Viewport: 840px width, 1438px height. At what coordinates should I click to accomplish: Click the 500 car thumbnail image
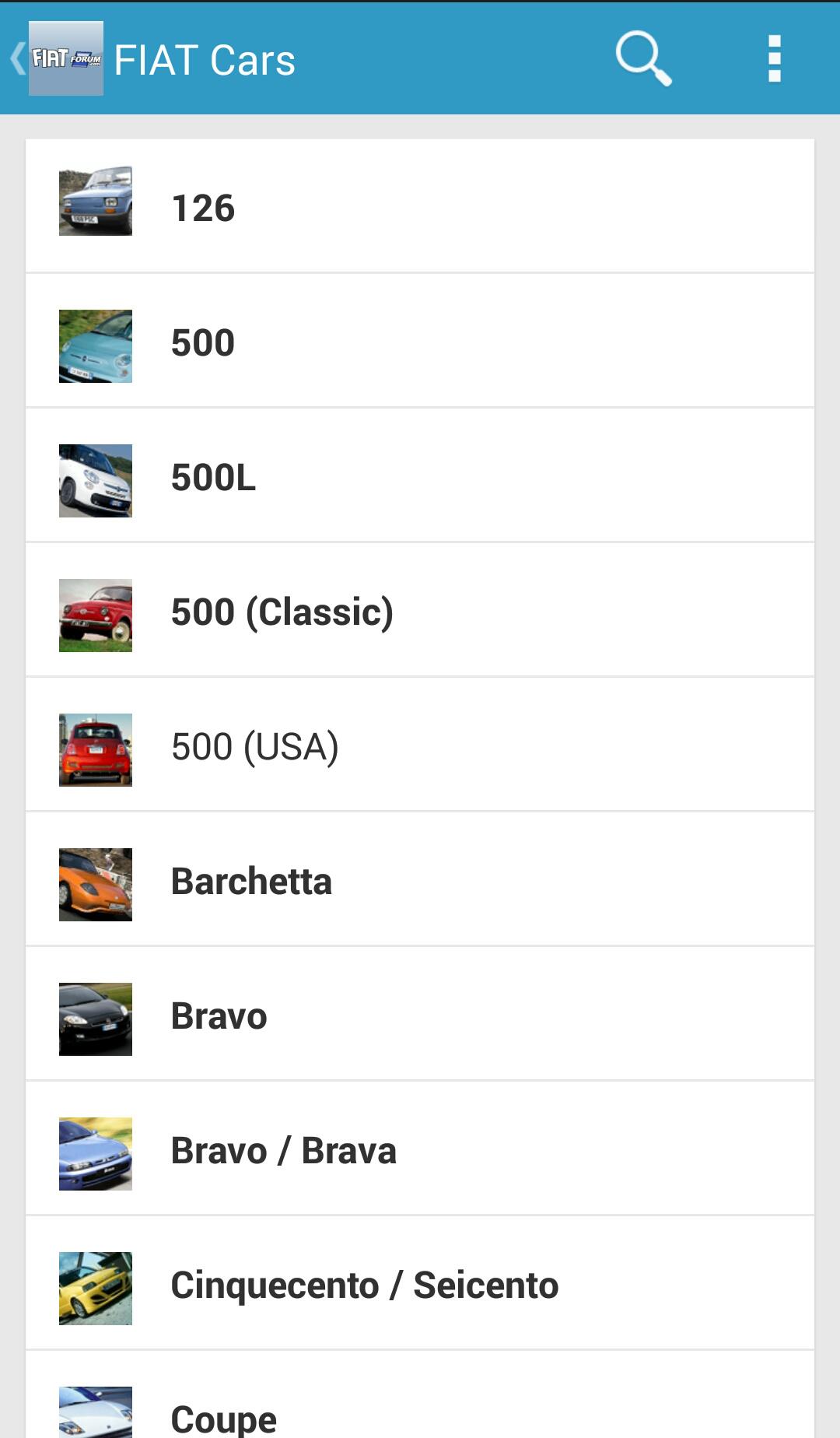click(x=96, y=341)
